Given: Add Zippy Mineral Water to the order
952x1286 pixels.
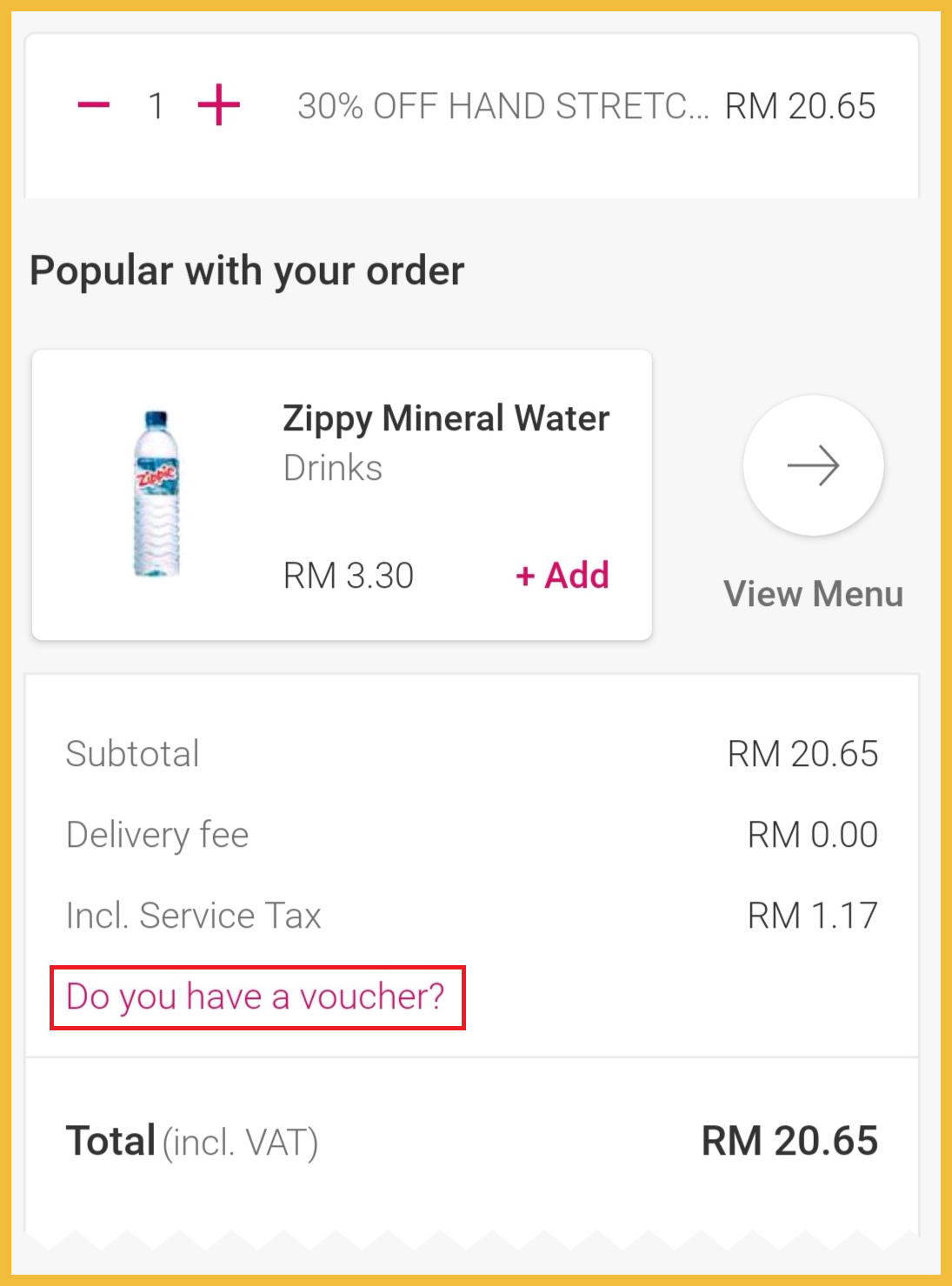Looking at the screenshot, I should point(563,576).
